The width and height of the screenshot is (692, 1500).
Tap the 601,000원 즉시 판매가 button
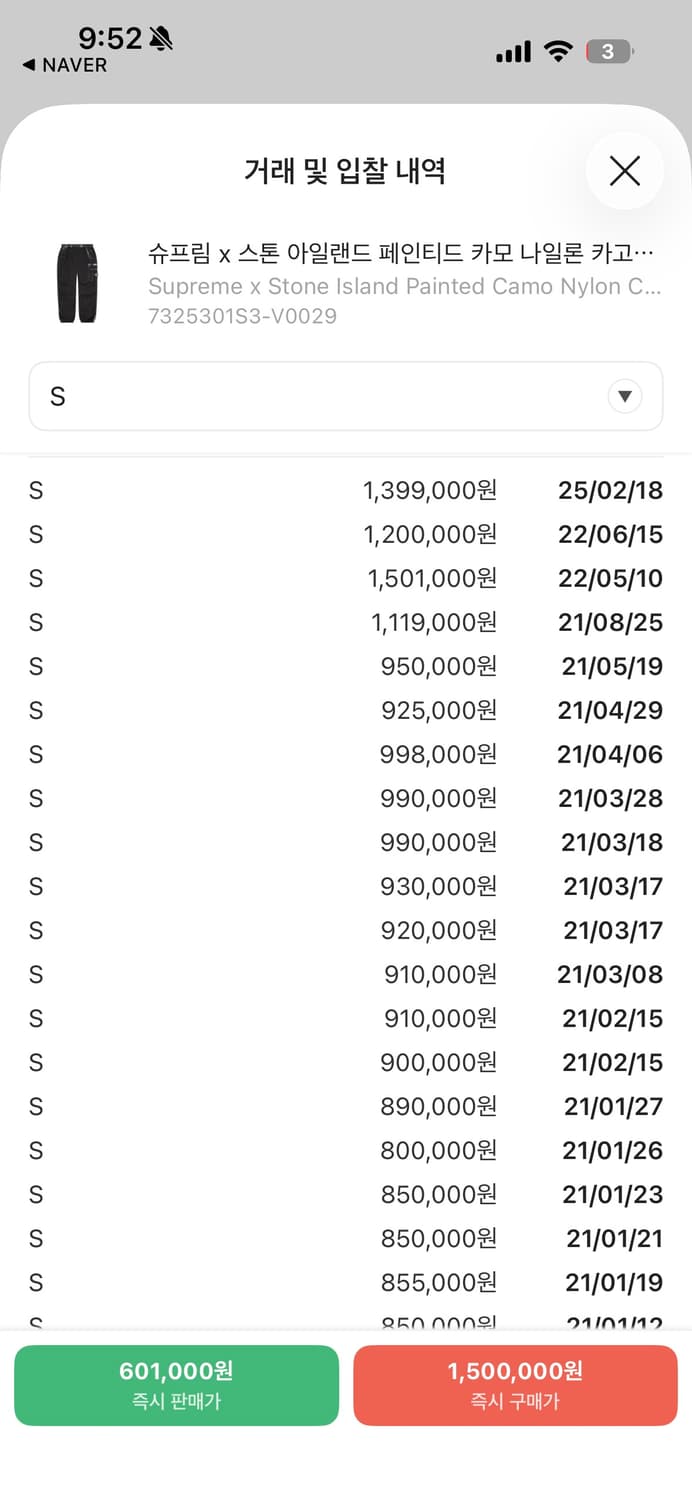[x=176, y=1385]
